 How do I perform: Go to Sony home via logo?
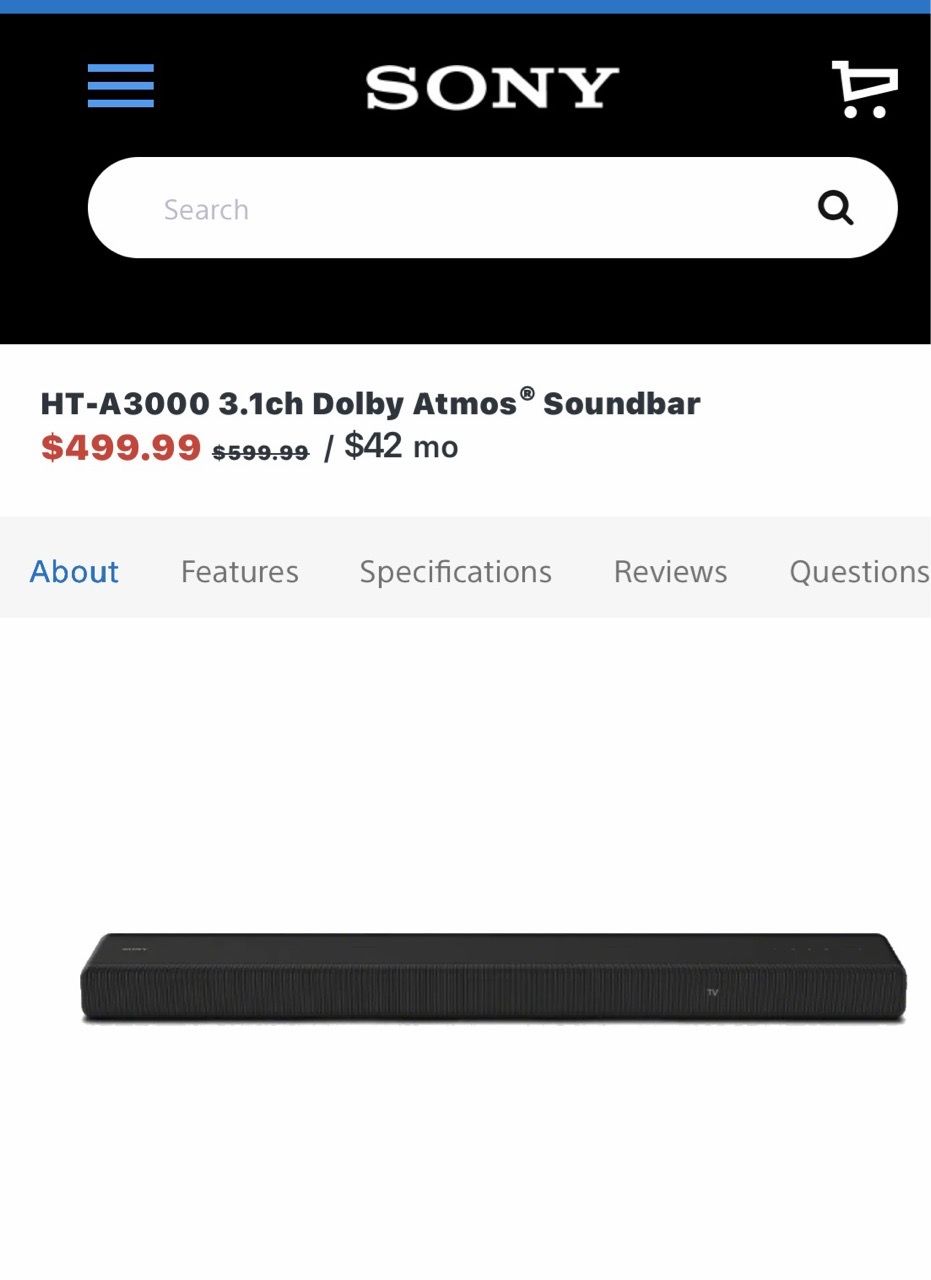pos(492,88)
